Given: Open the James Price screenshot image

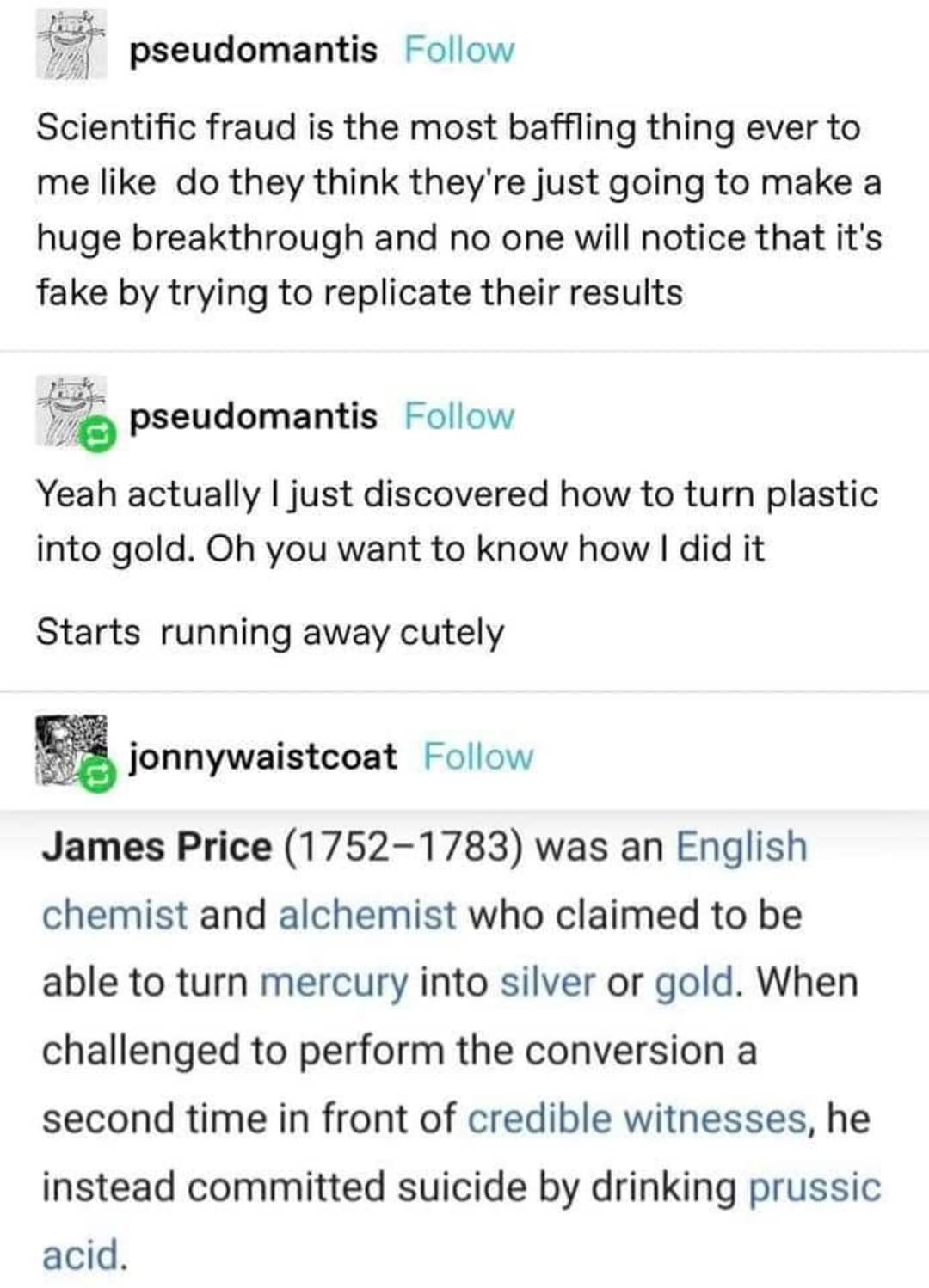Looking at the screenshot, I should point(464,1047).
